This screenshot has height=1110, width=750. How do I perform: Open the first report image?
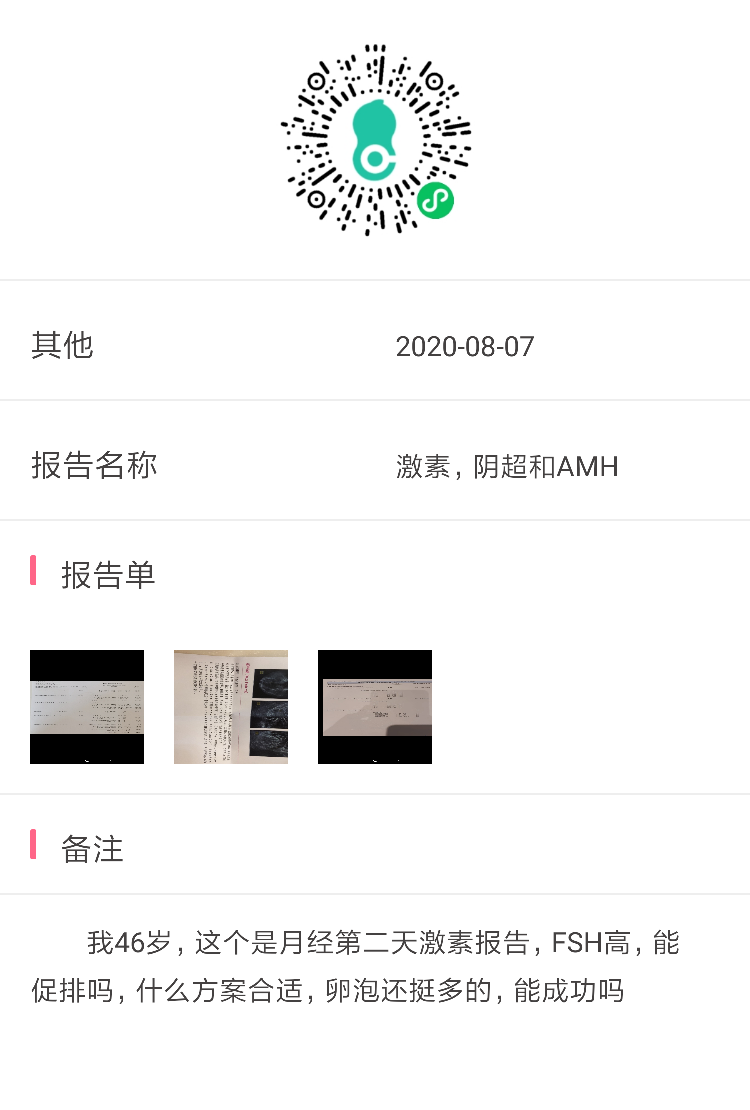86,706
